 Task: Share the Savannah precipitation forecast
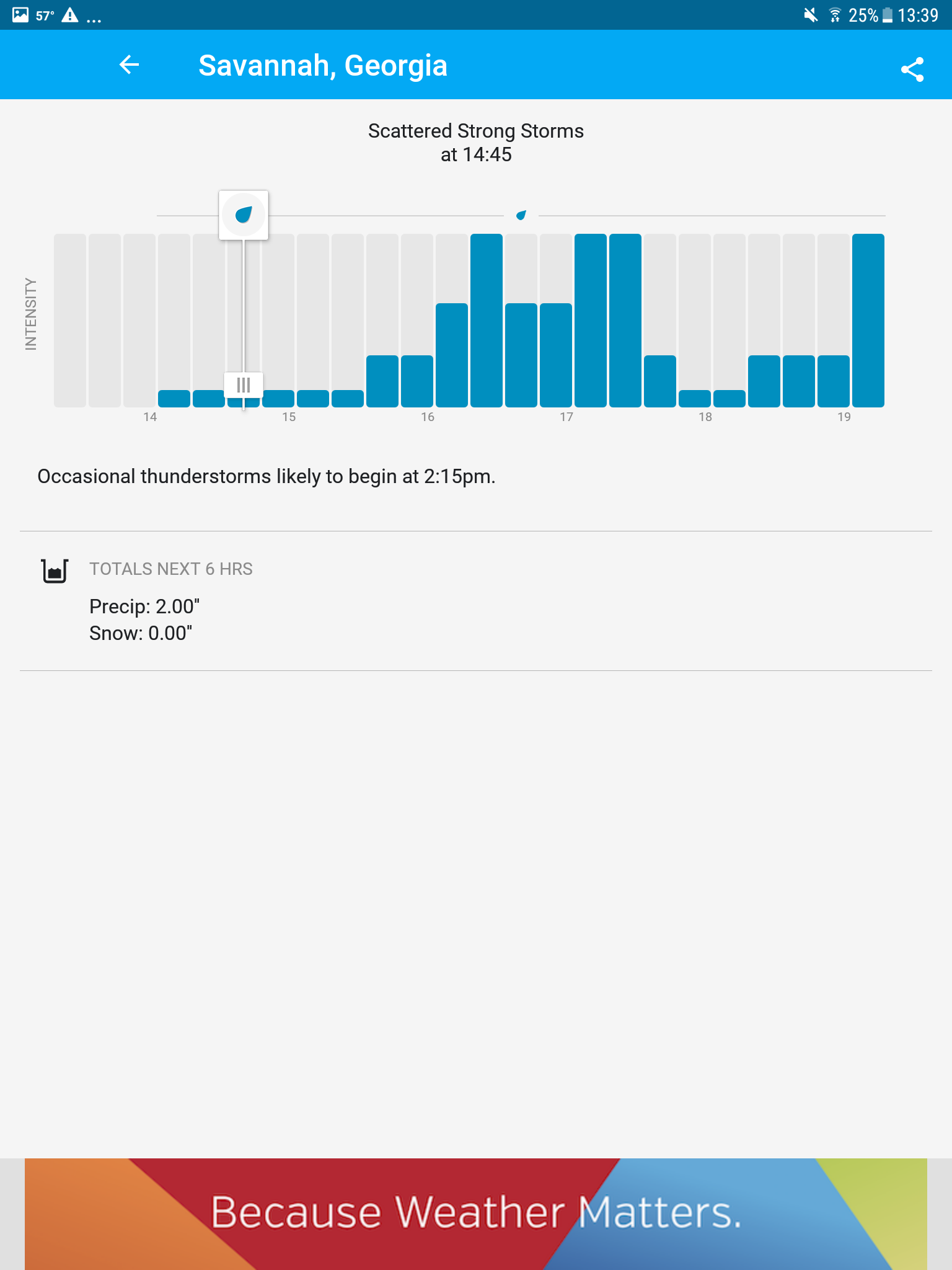(912, 69)
